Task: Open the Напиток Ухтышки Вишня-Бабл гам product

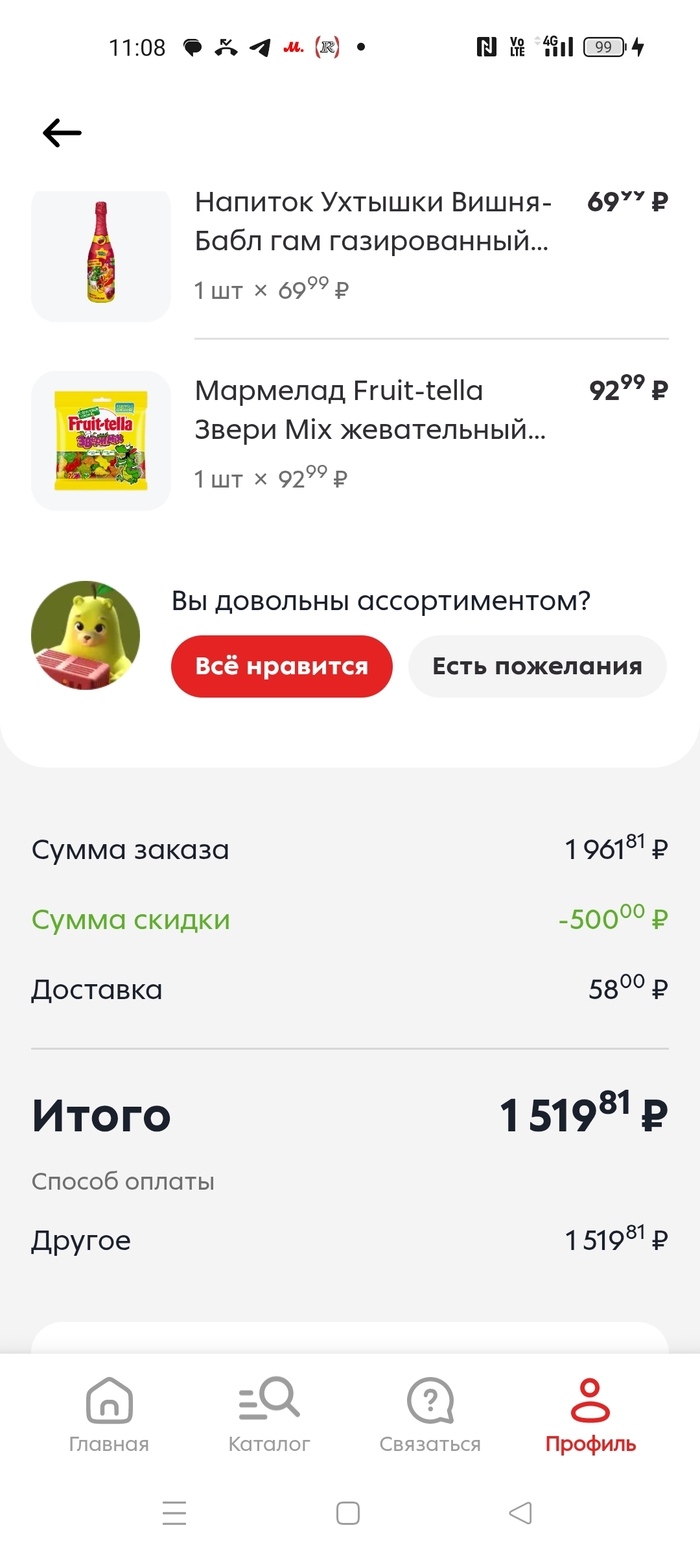Action: [372, 223]
